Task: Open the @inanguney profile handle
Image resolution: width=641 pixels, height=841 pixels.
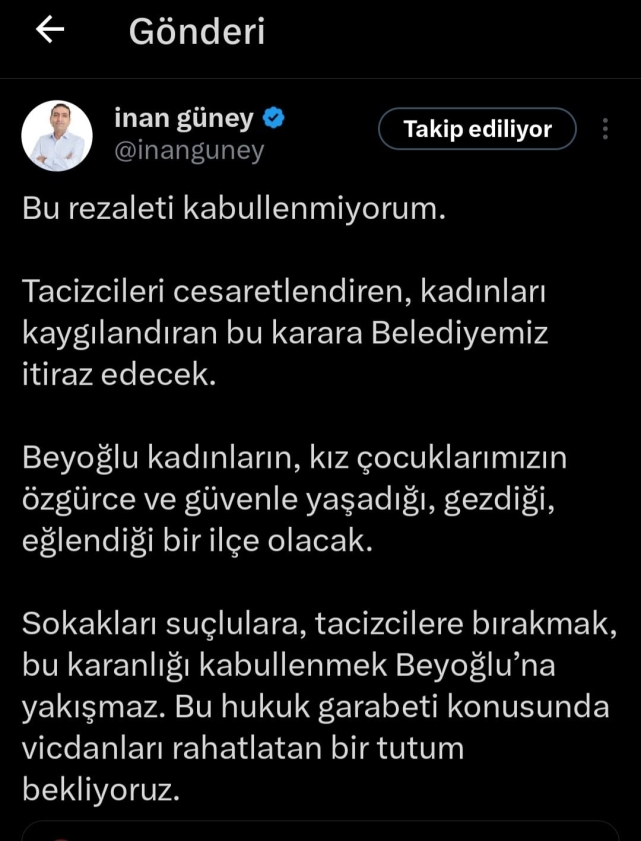Action: 189,150
